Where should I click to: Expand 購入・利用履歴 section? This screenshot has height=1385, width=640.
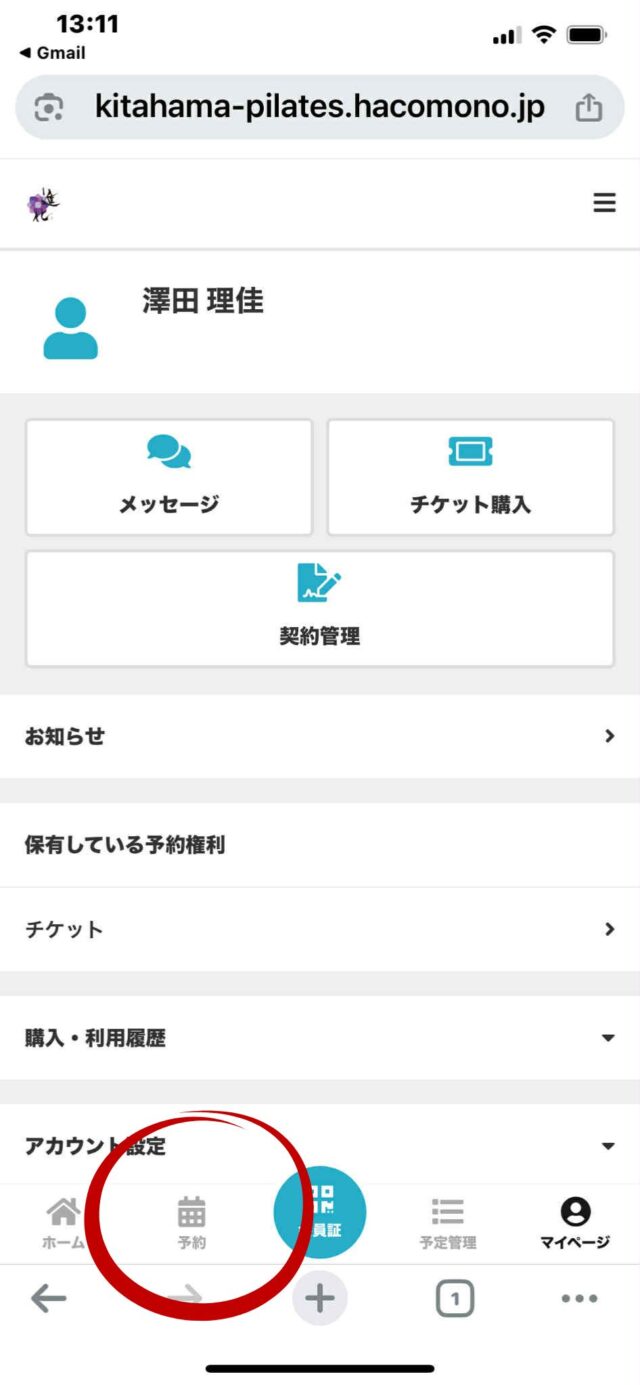pyautogui.click(x=319, y=1038)
